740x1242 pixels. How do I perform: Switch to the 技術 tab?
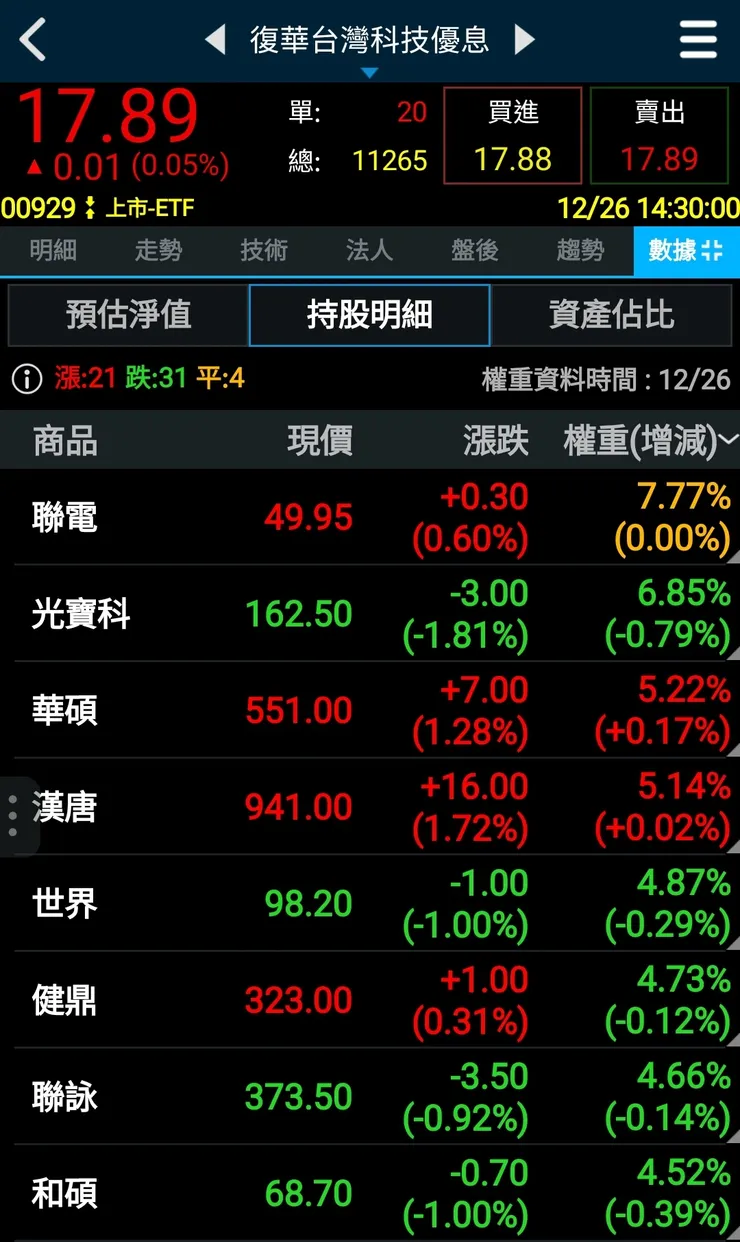coord(263,252)
